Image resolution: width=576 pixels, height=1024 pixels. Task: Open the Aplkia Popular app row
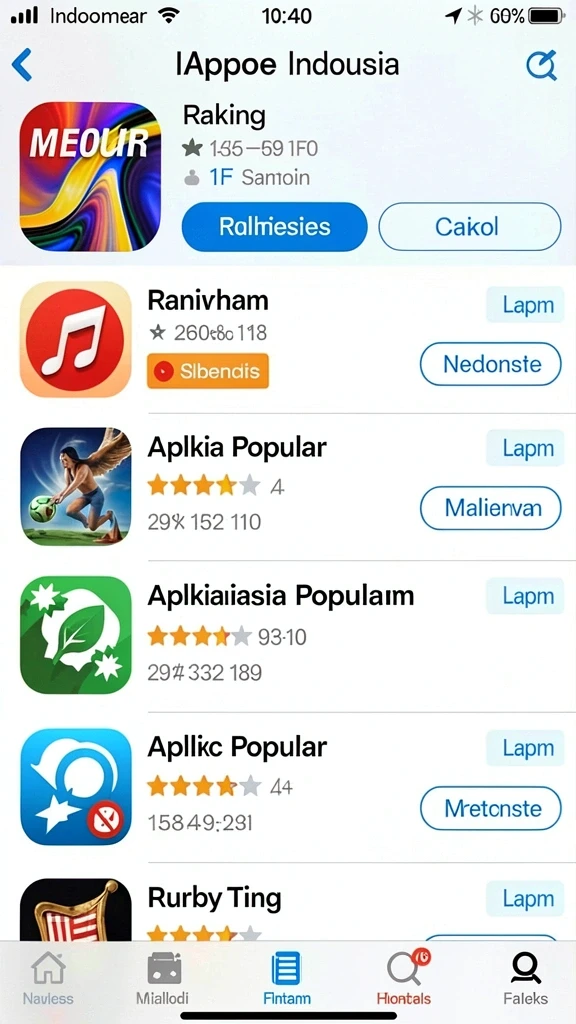[288, 487]
